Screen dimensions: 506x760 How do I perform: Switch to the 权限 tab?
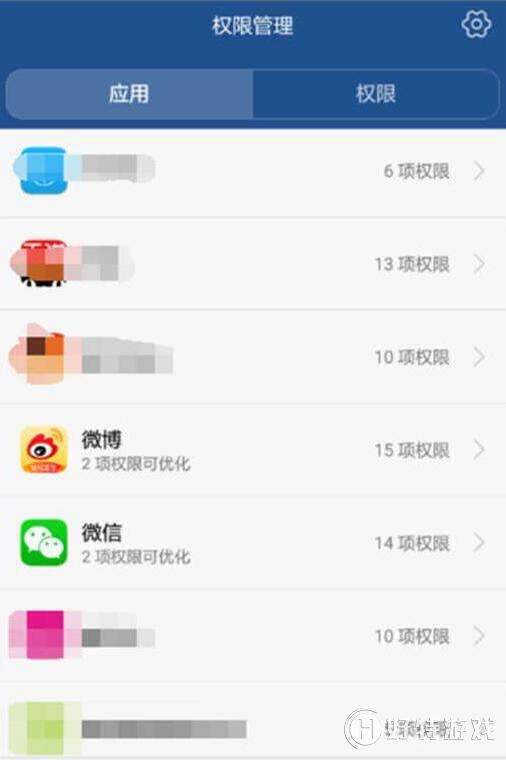click(x=376, y=94)
